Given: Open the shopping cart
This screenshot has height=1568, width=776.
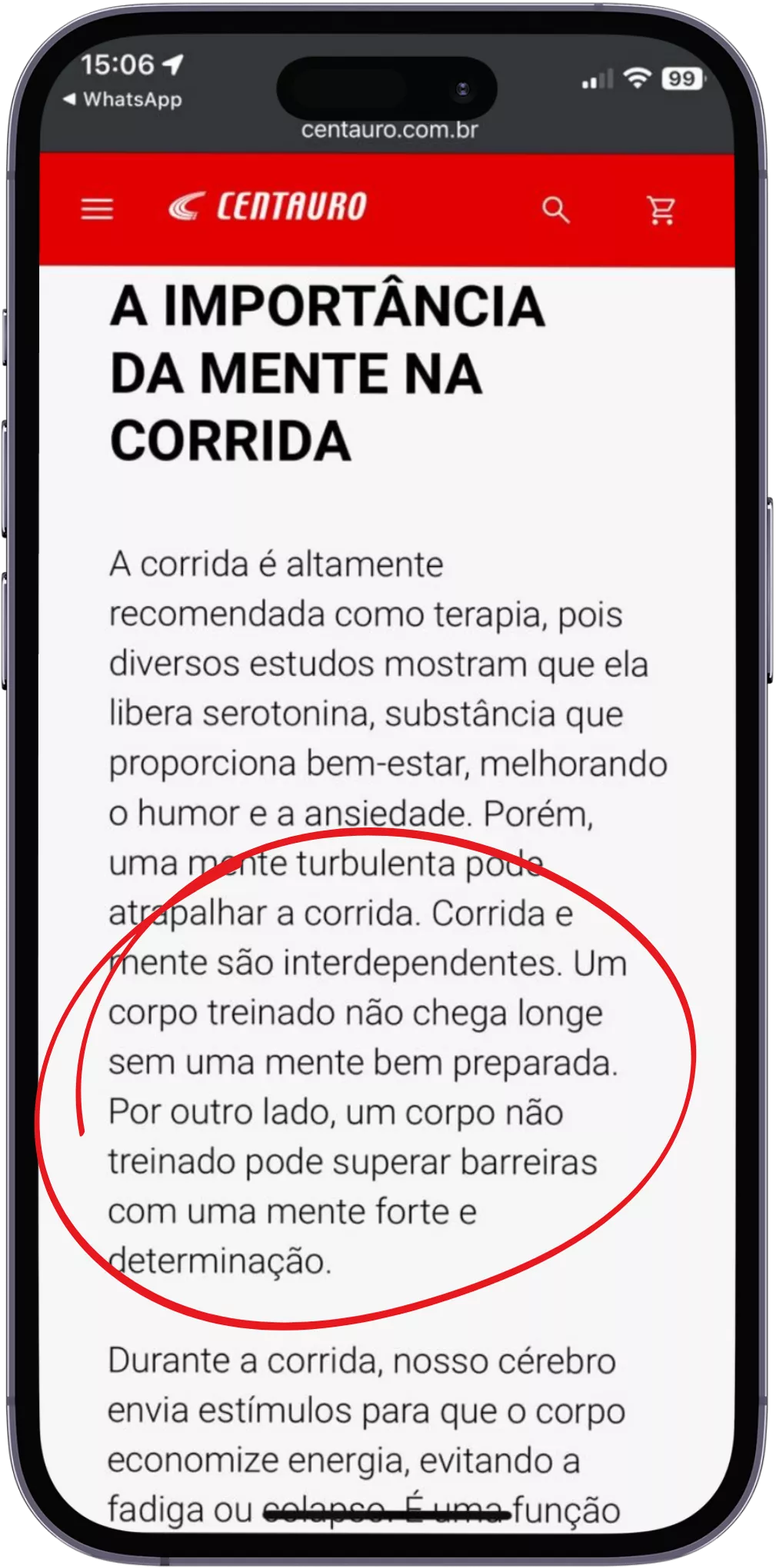Looking at the screenshot, I should [x=661, y=209].
